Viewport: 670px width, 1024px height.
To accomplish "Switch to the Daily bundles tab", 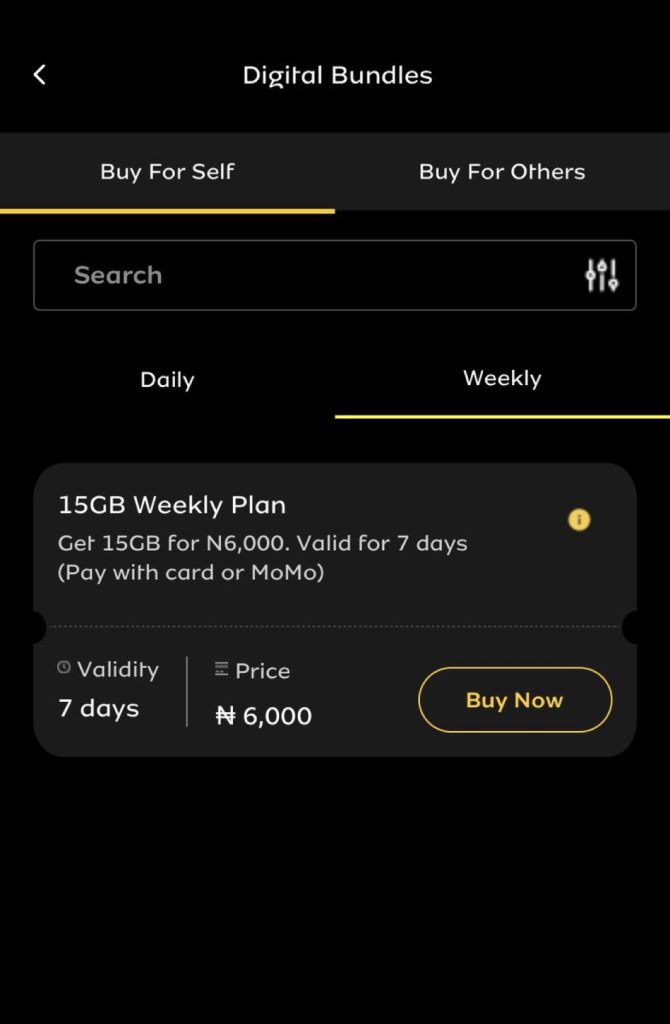I will [167, 380].
